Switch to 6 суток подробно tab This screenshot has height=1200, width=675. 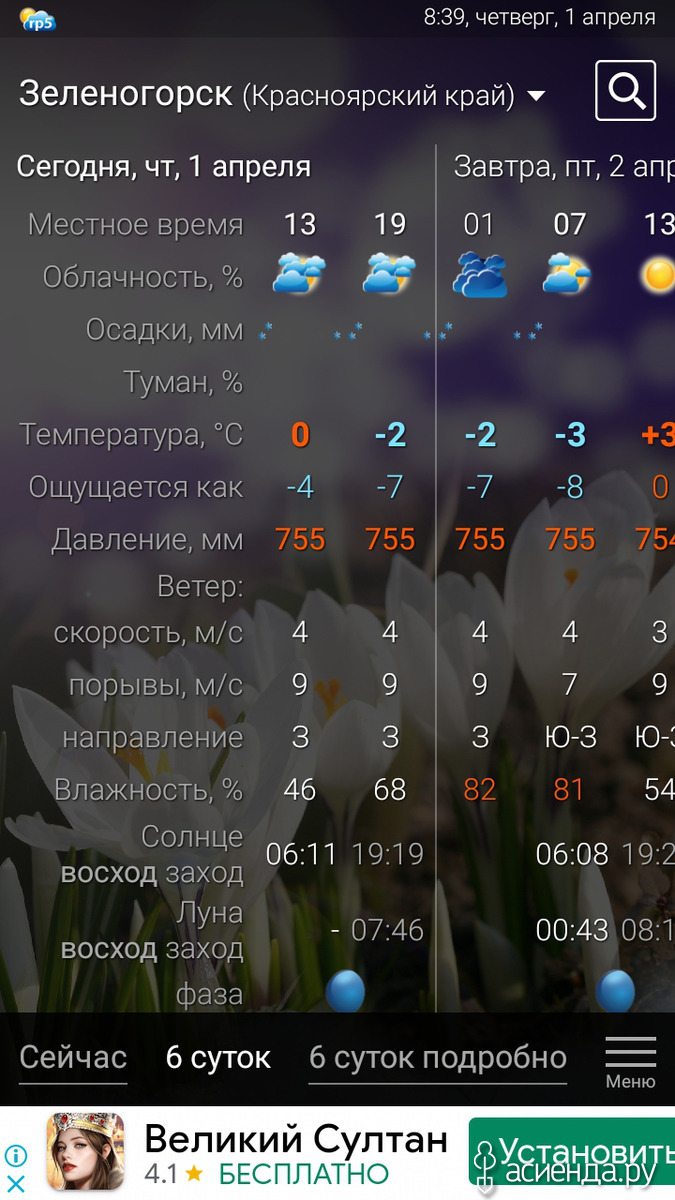point(438,1058)
